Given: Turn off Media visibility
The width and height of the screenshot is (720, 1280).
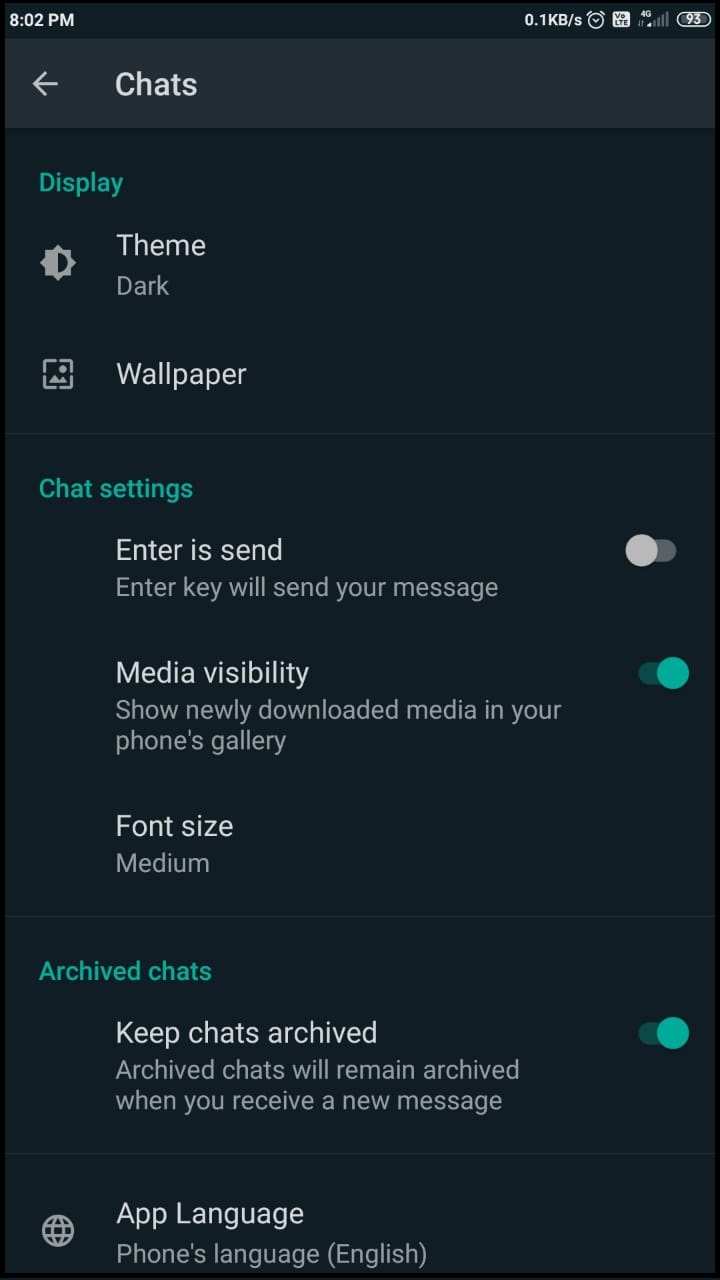Looking at the screenshot, I should (x=663, y=673).
